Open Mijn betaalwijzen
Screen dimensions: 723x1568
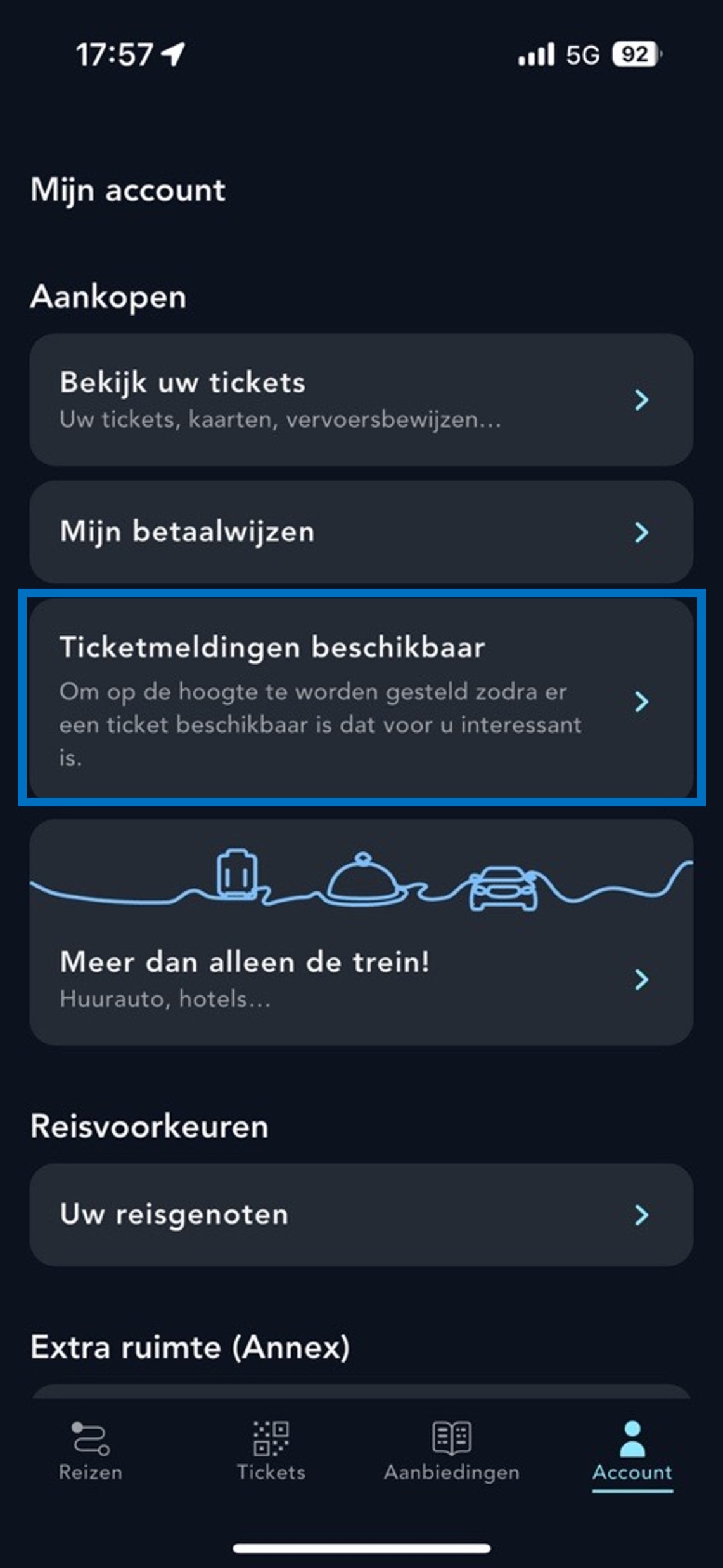coord(361,532)
